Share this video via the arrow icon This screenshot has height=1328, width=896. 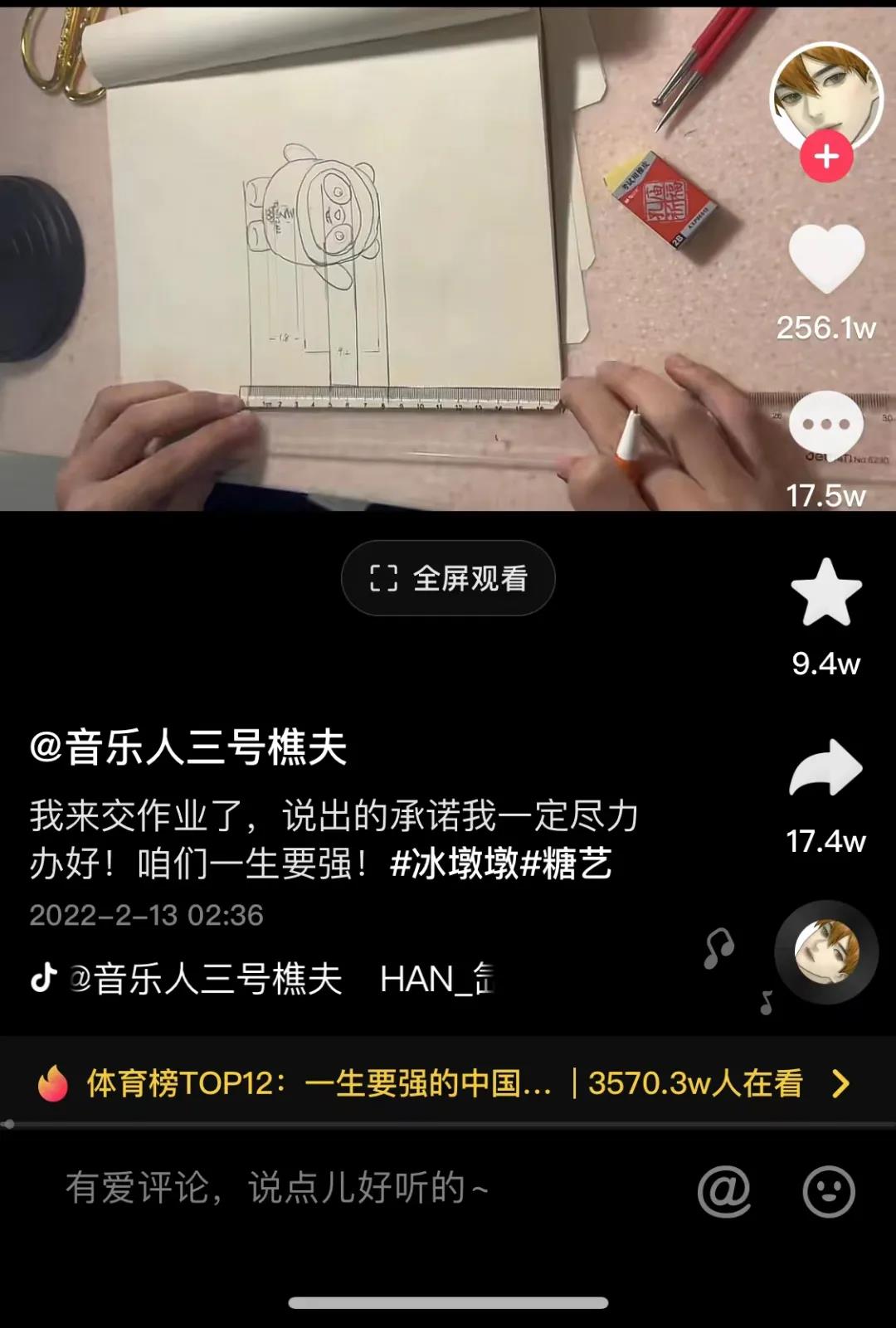tap(826, 768)
